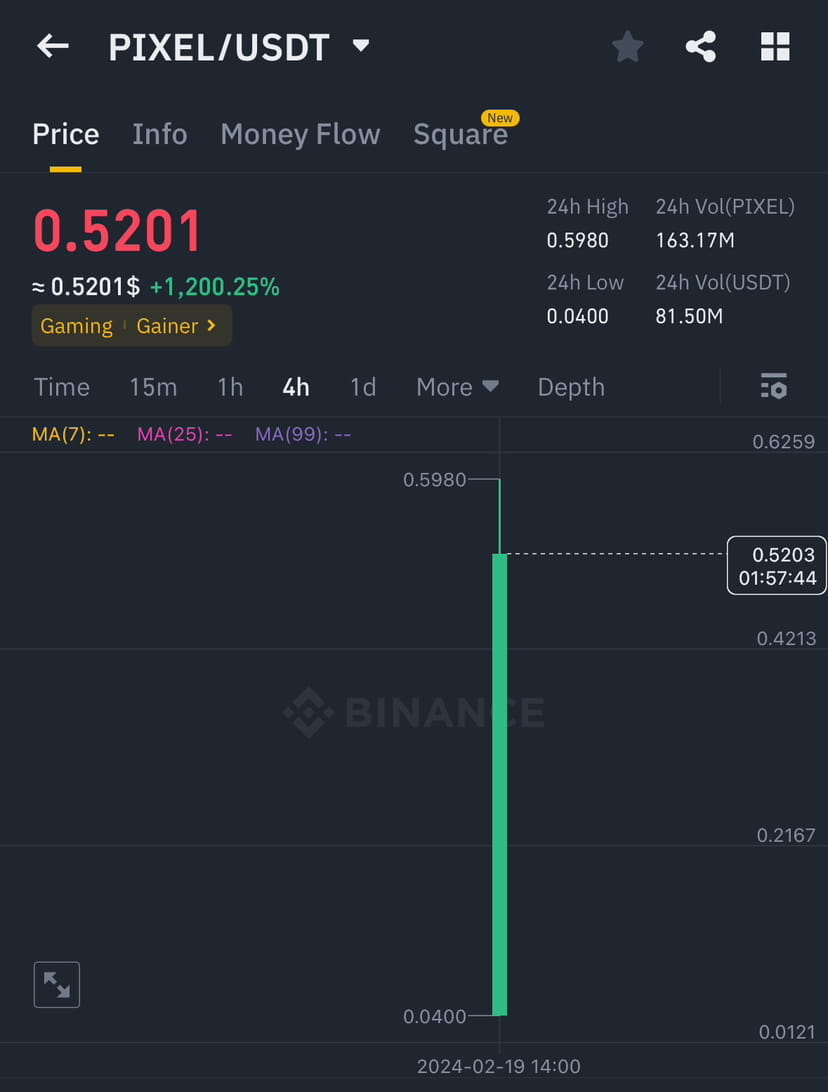Screen dimensions: 828x1092
Task: Open the PIXEL/USDT pair selector dropdown
Action: click(x=360, y=46)
